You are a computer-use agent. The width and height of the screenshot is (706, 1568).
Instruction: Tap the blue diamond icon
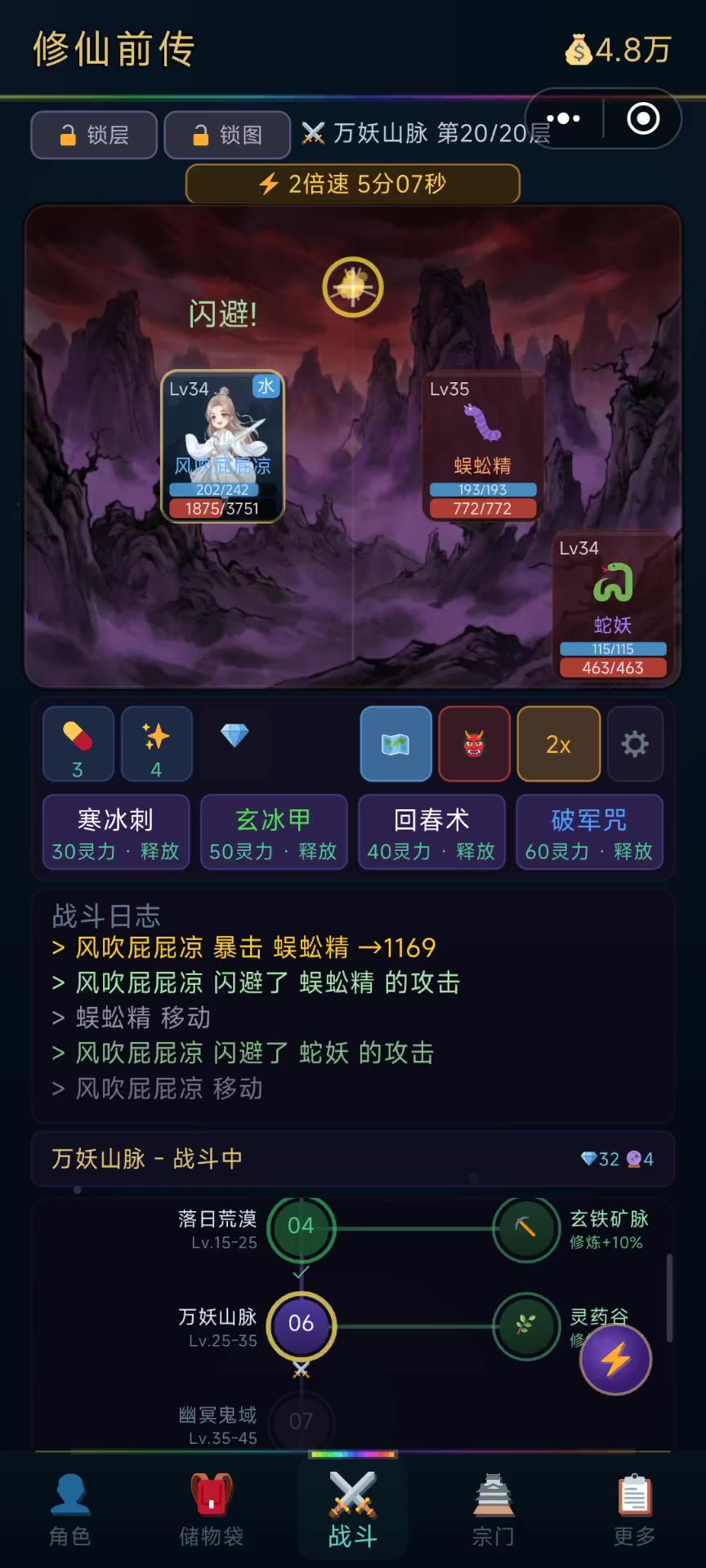235,737
